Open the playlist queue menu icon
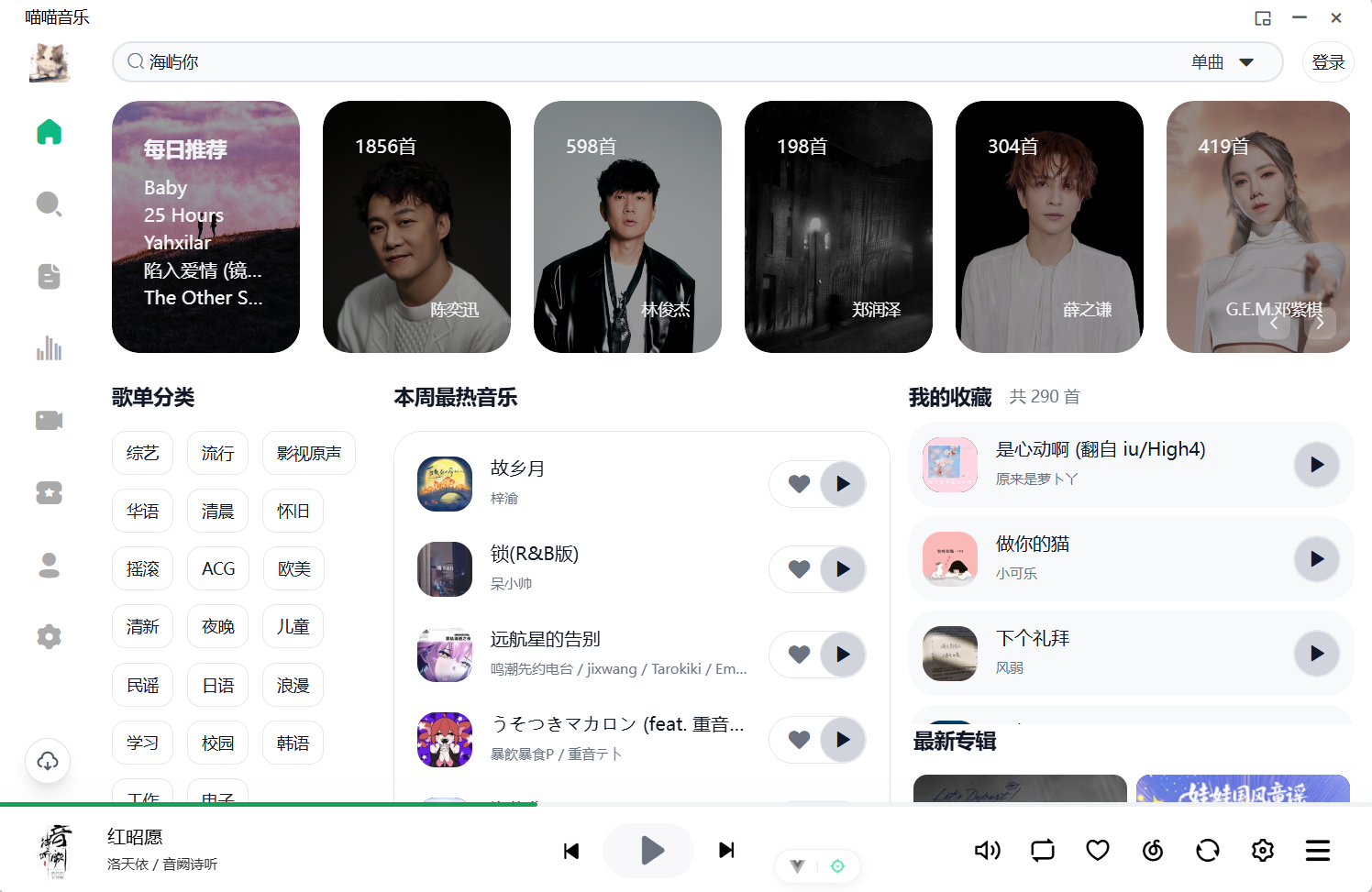Screen dimensions: 1372x892 1317,851
